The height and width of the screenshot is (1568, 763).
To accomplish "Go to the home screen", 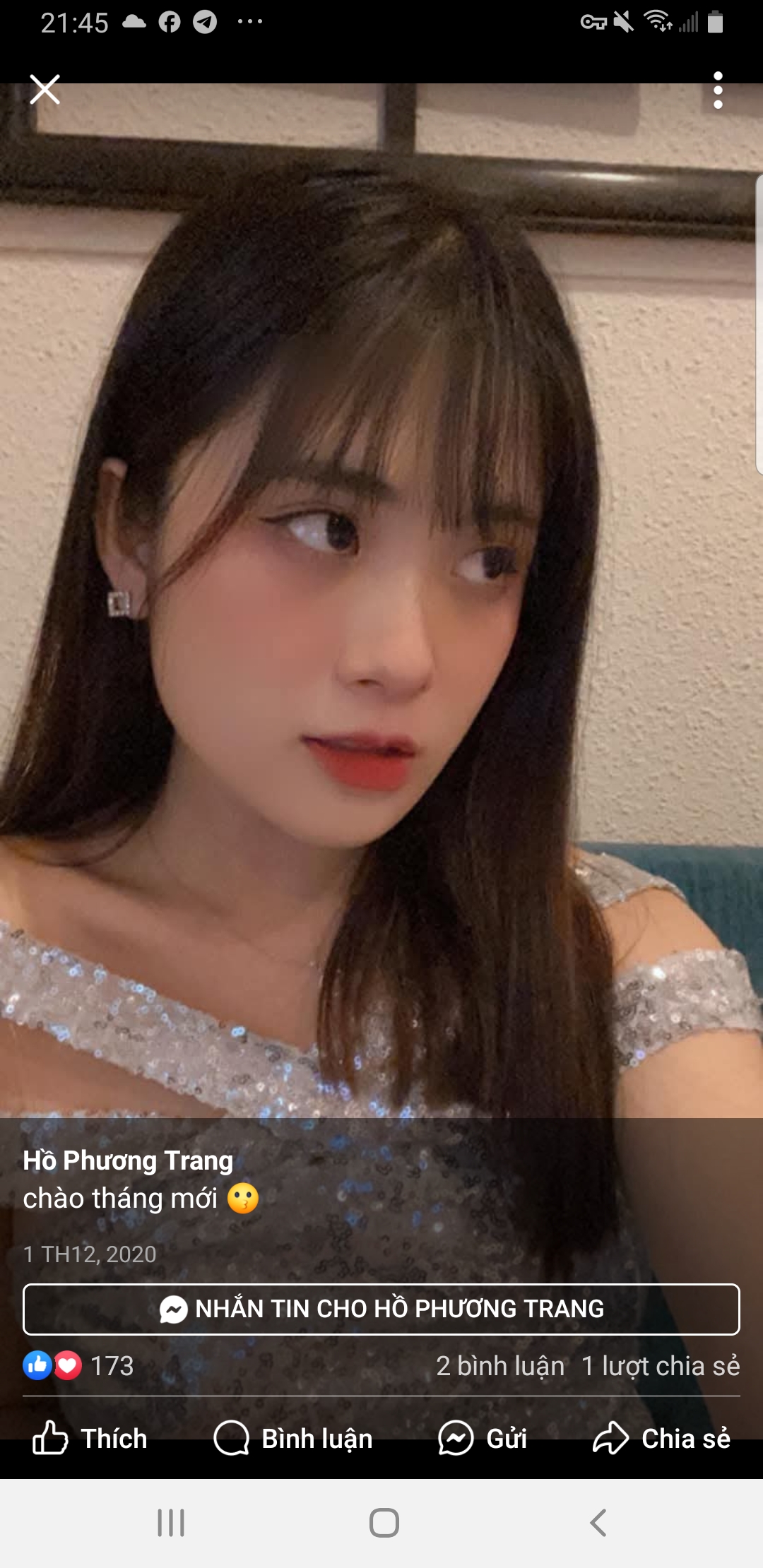I will coord(384,1523).
